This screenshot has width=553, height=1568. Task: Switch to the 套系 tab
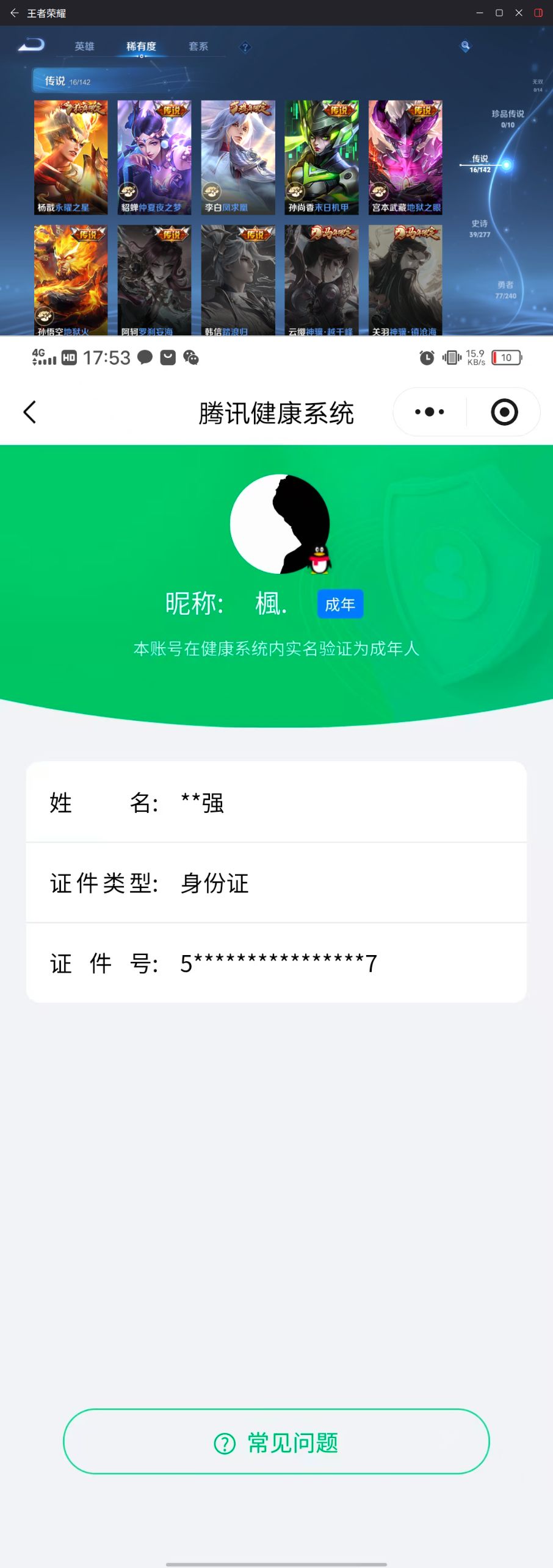(x=200, y=46)
